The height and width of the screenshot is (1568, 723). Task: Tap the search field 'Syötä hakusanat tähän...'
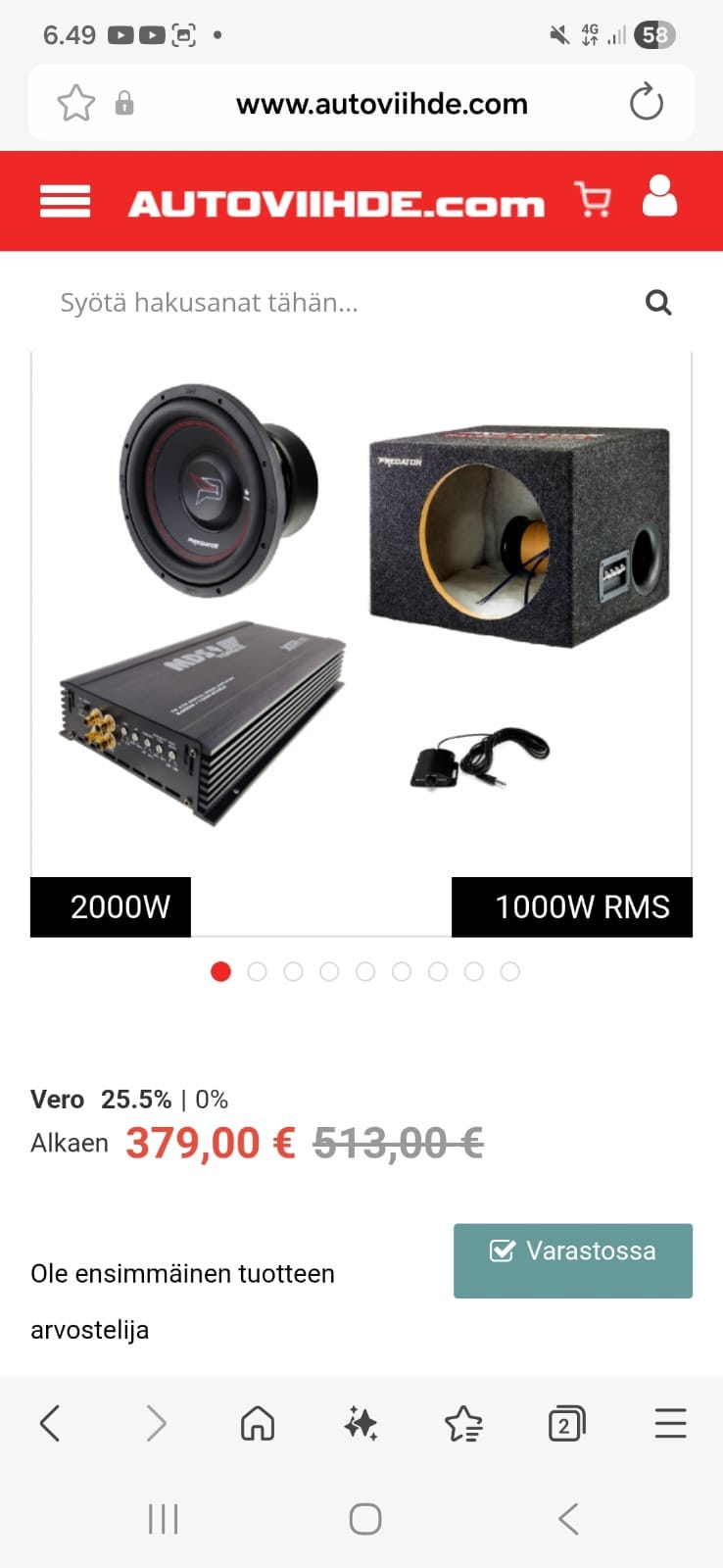[333, 302]
